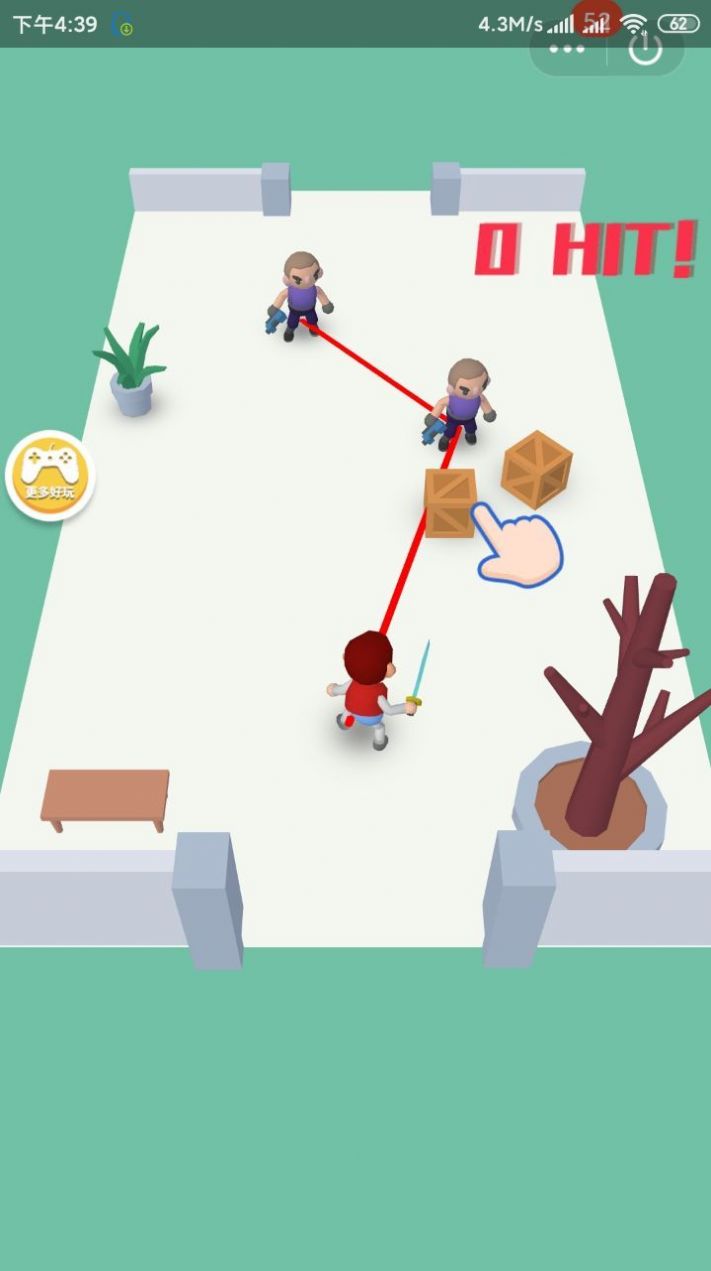Open the mini program overflow menu

567,49
